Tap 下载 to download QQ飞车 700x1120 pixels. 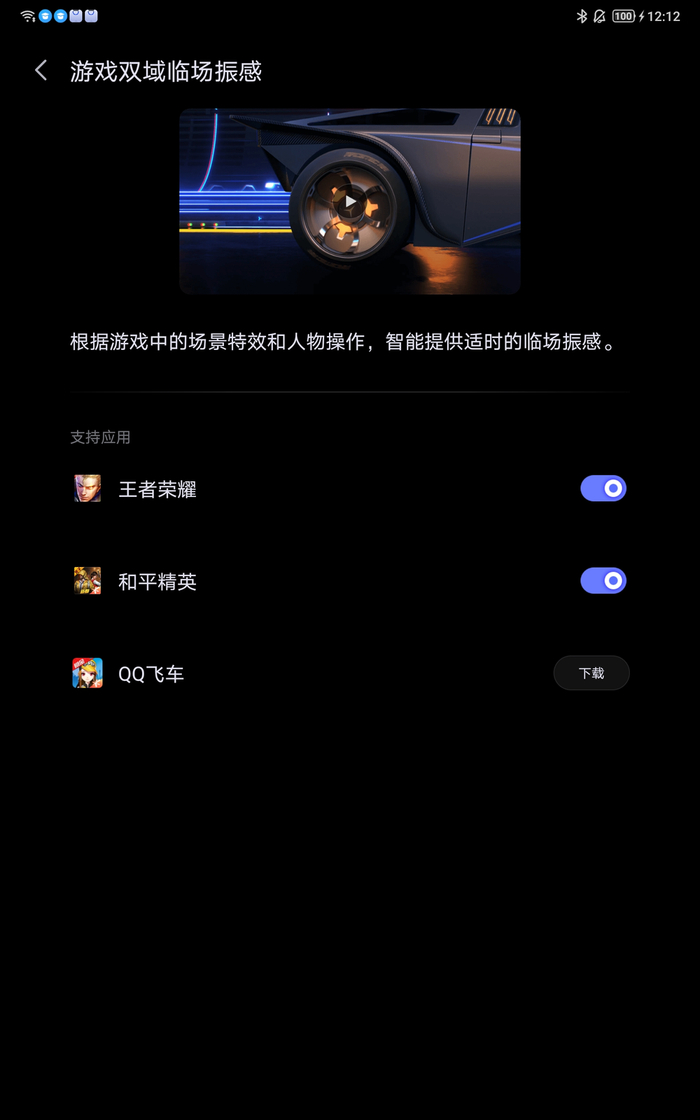[591, 673]
